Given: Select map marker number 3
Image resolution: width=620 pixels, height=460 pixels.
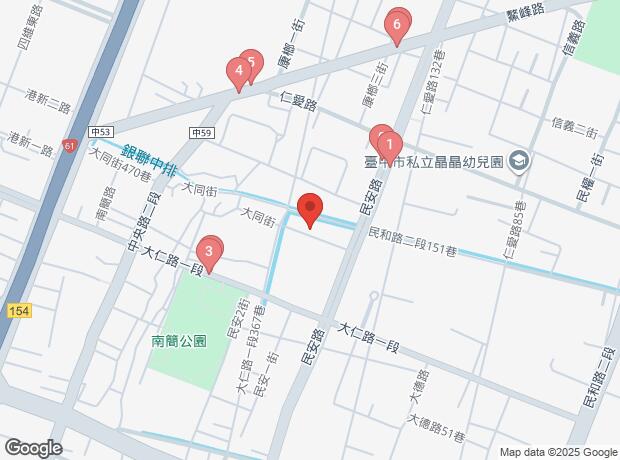Looking at the screenshot, I should (209, 254).
